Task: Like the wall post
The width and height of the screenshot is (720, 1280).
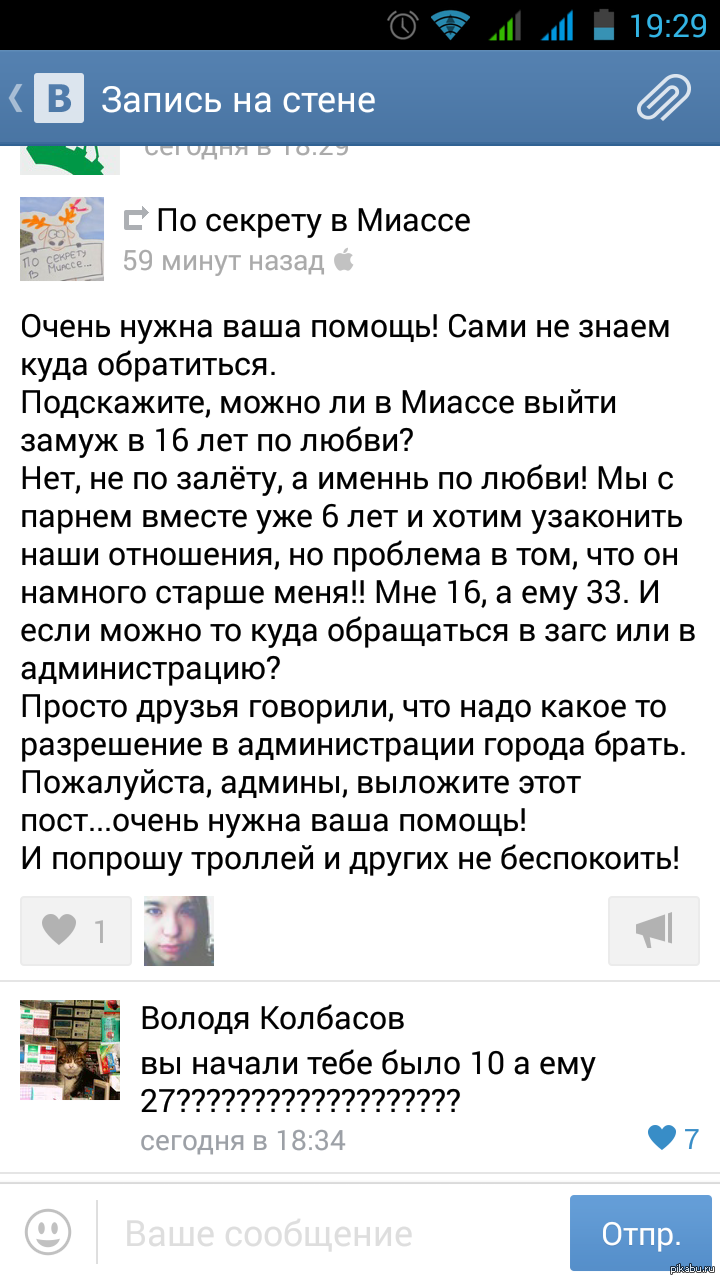Action: click(76, 931)
